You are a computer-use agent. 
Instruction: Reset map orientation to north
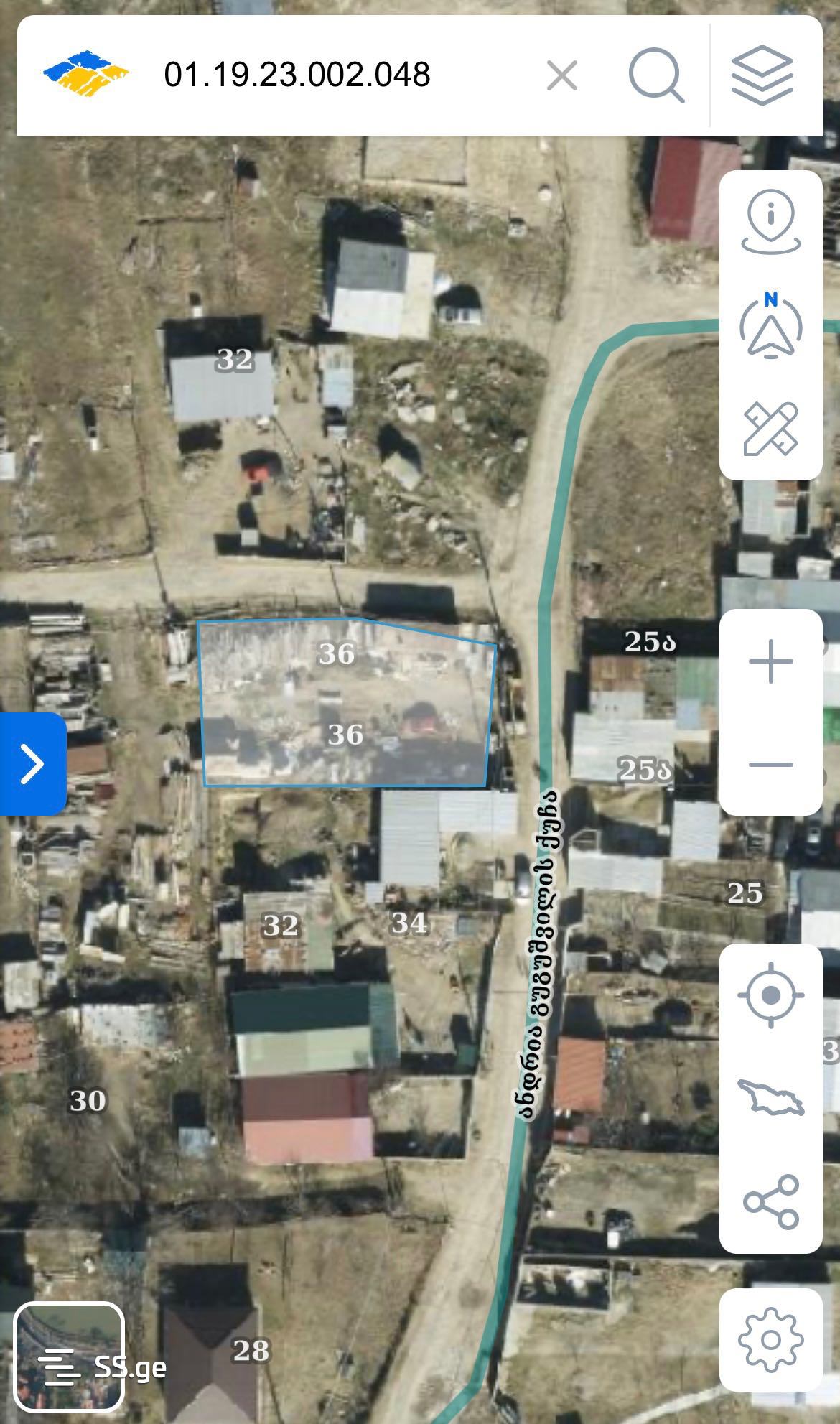tap(771, 325)
